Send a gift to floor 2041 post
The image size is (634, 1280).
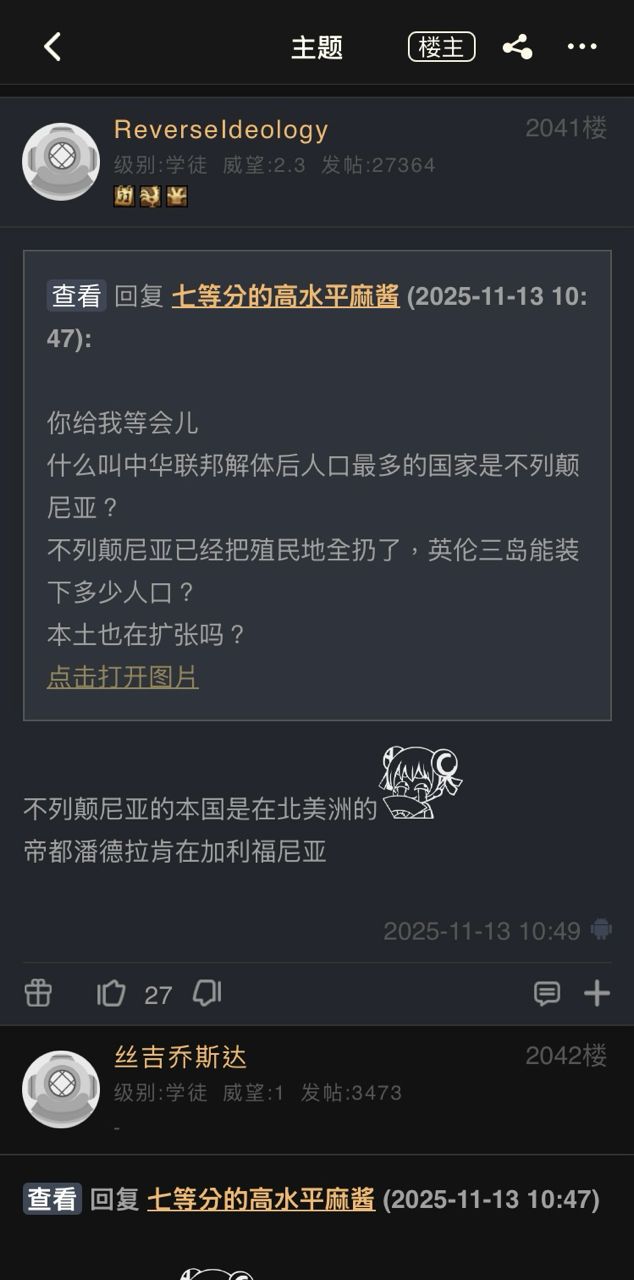[38, 993]
